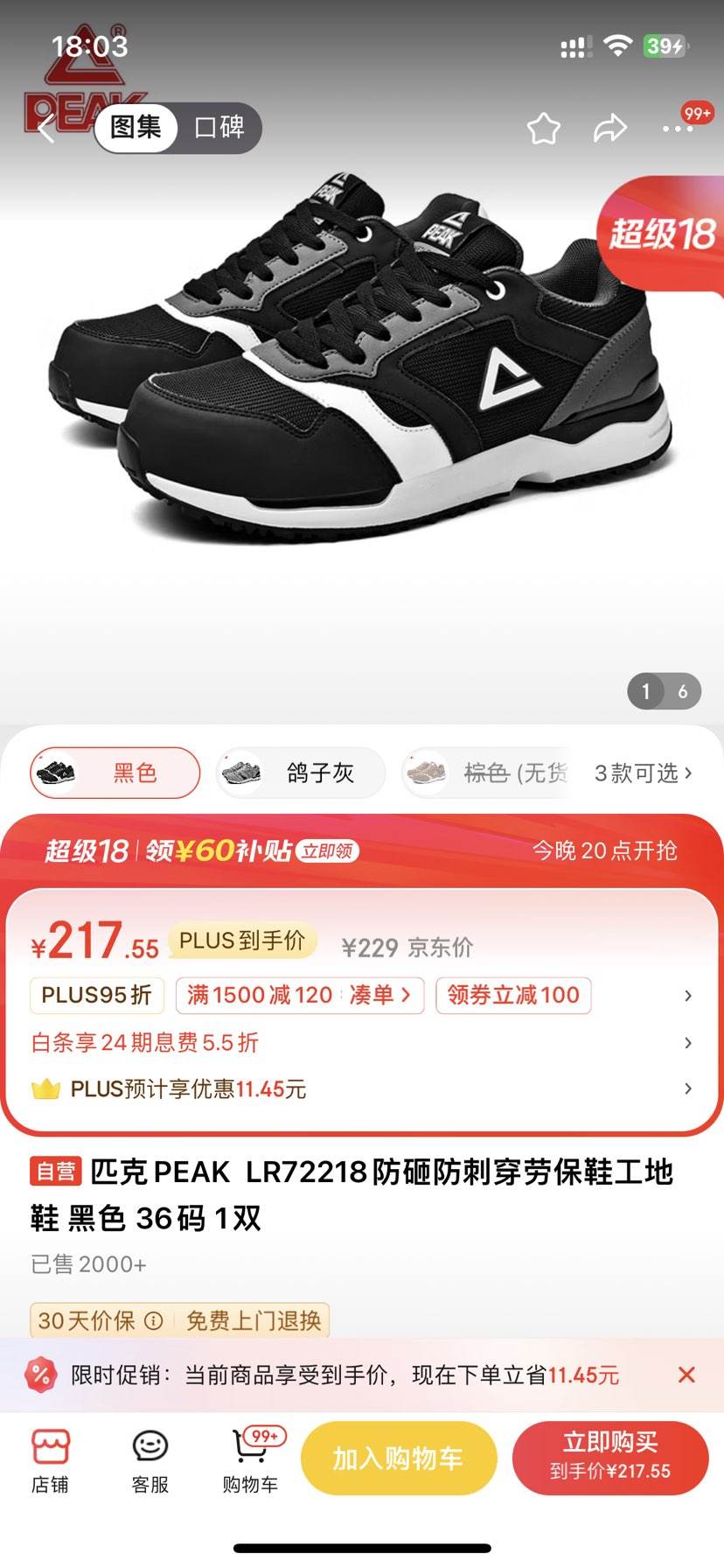Expand the 白条享24期息费 details
724x1568 pixels.
coord(687,1042)
